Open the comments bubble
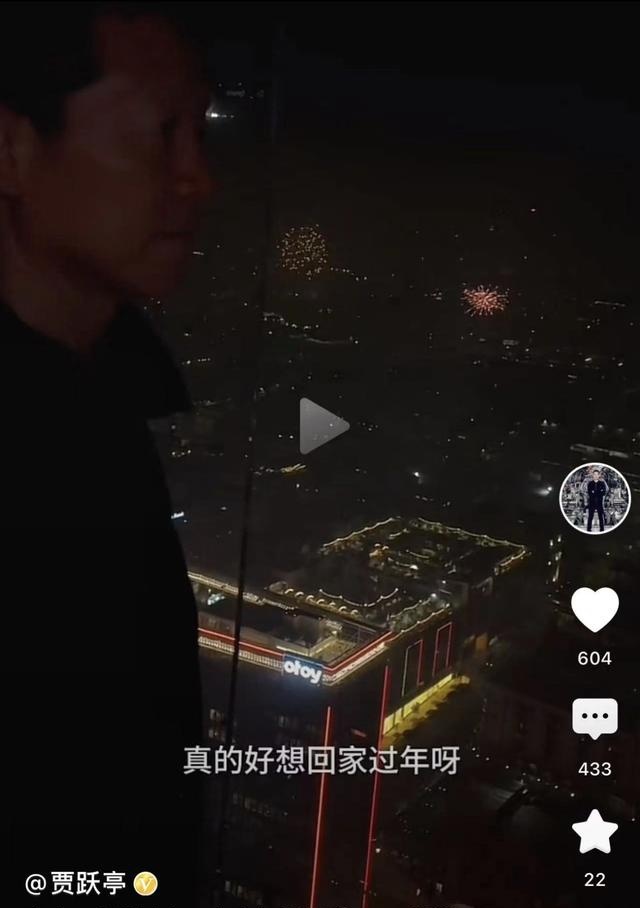 click(595, 719)
